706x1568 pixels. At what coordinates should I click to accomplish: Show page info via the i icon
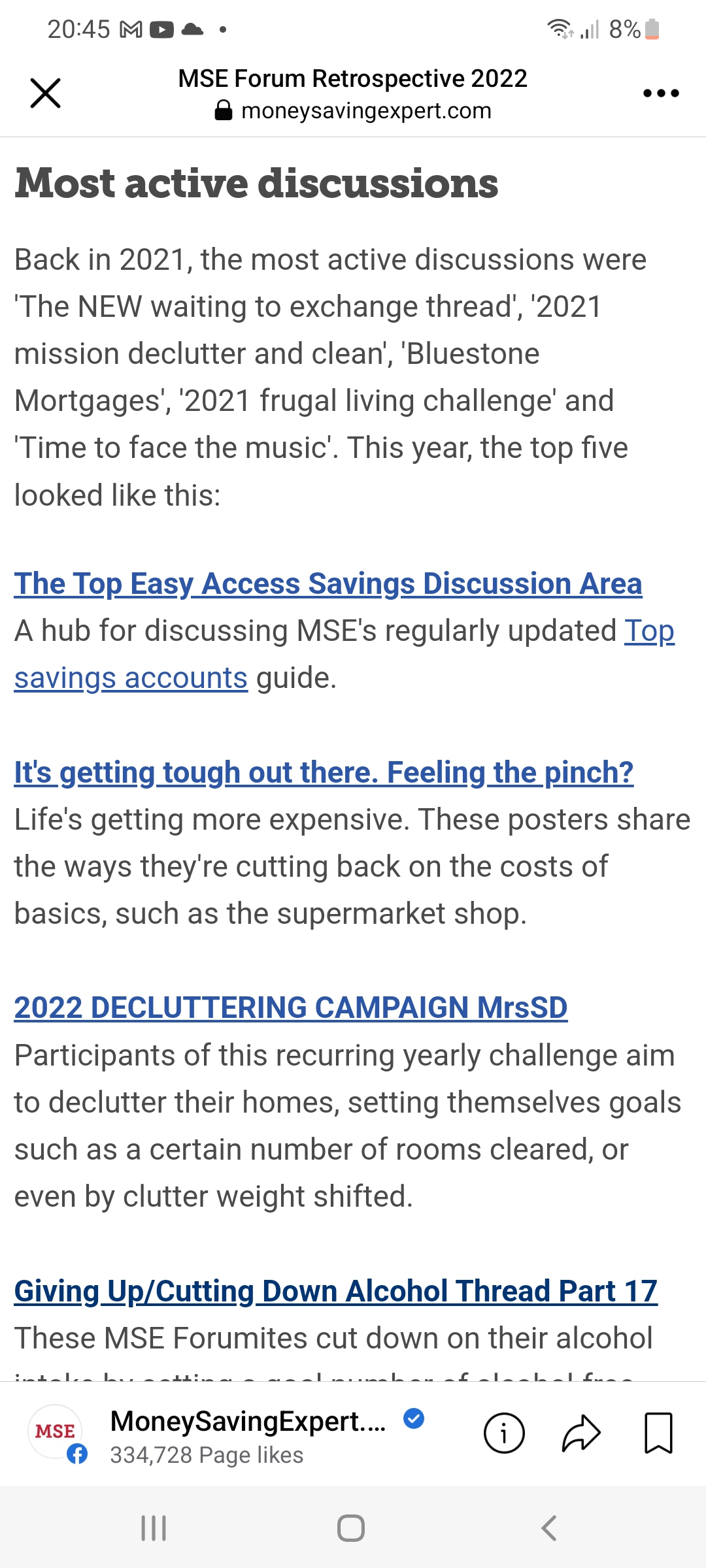pos(503,1433)
